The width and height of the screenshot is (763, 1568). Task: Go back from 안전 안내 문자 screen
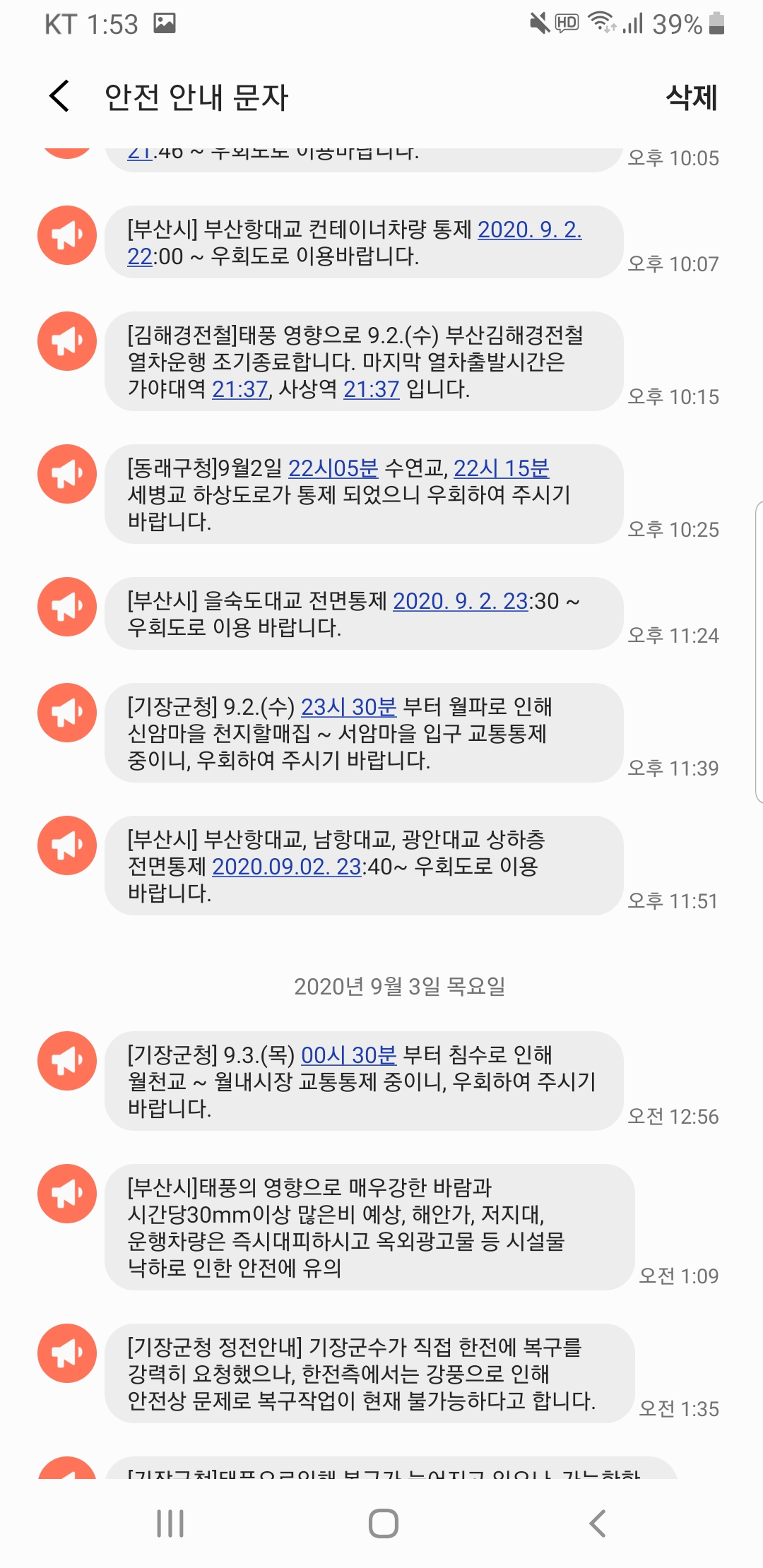[x=60, y=96]
